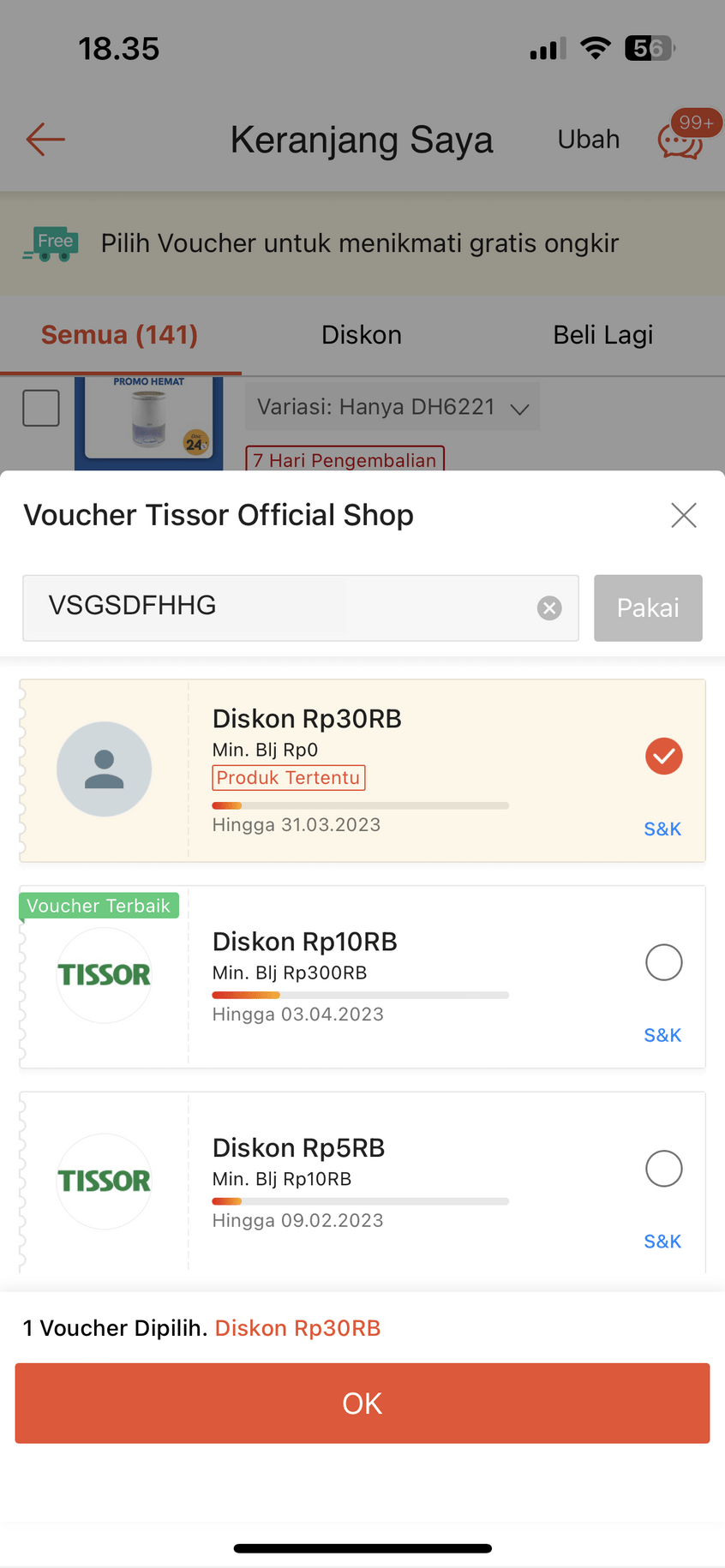Open S&K for the Diskon Rp10RB voucher
The width and height of the screenshot is (725, 1568).
point(662,1035)
